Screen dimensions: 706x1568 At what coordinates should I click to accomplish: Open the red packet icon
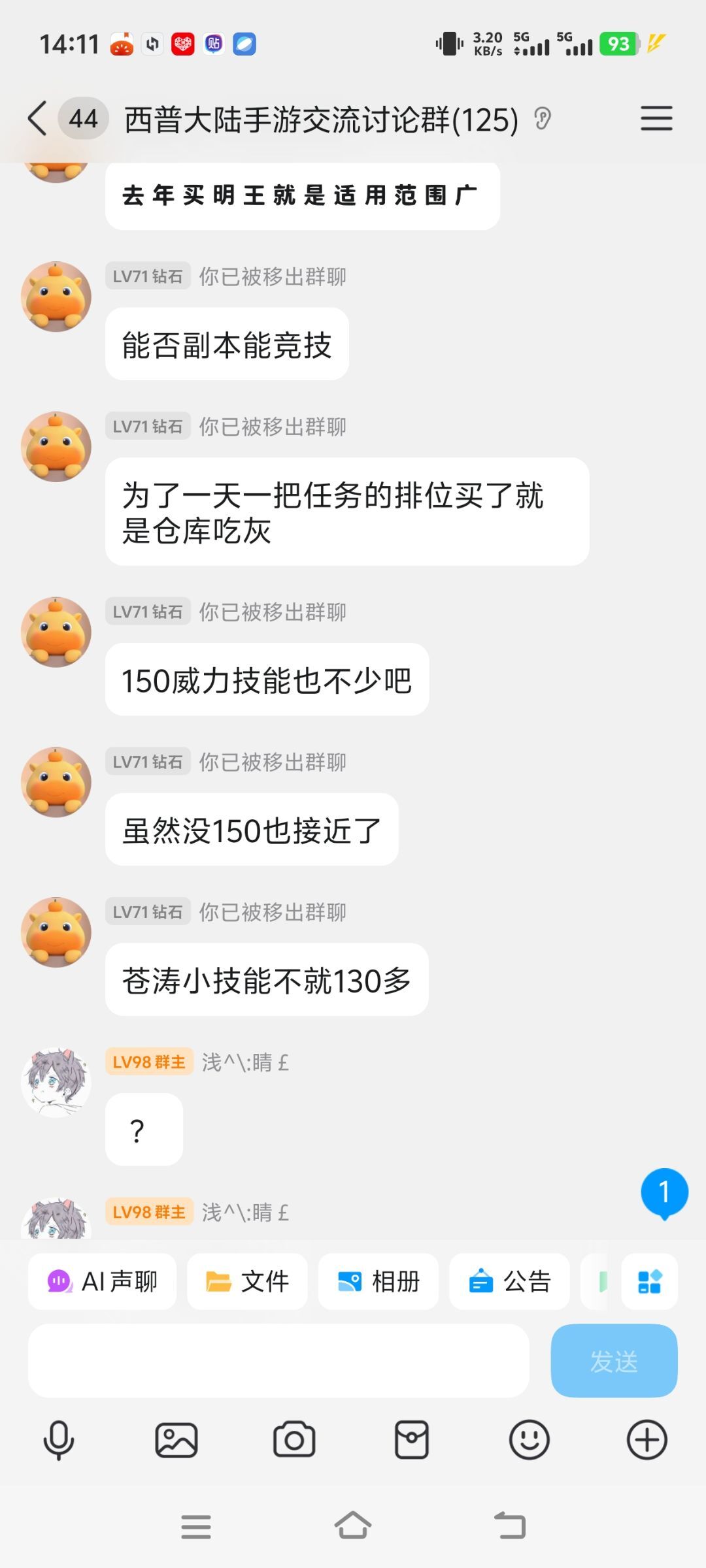[412, 1440]
